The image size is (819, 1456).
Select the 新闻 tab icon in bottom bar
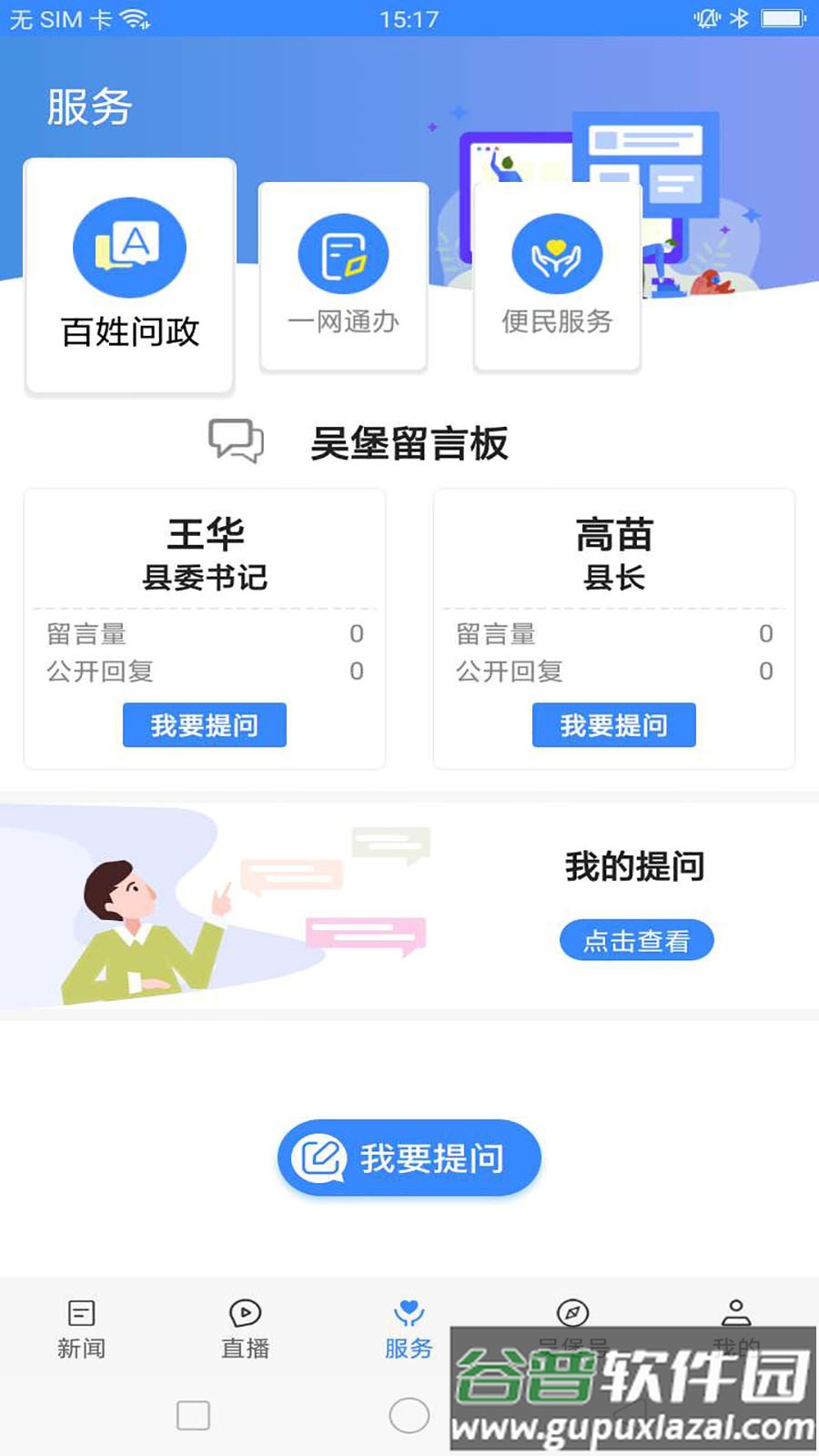tap(82, 1313)
